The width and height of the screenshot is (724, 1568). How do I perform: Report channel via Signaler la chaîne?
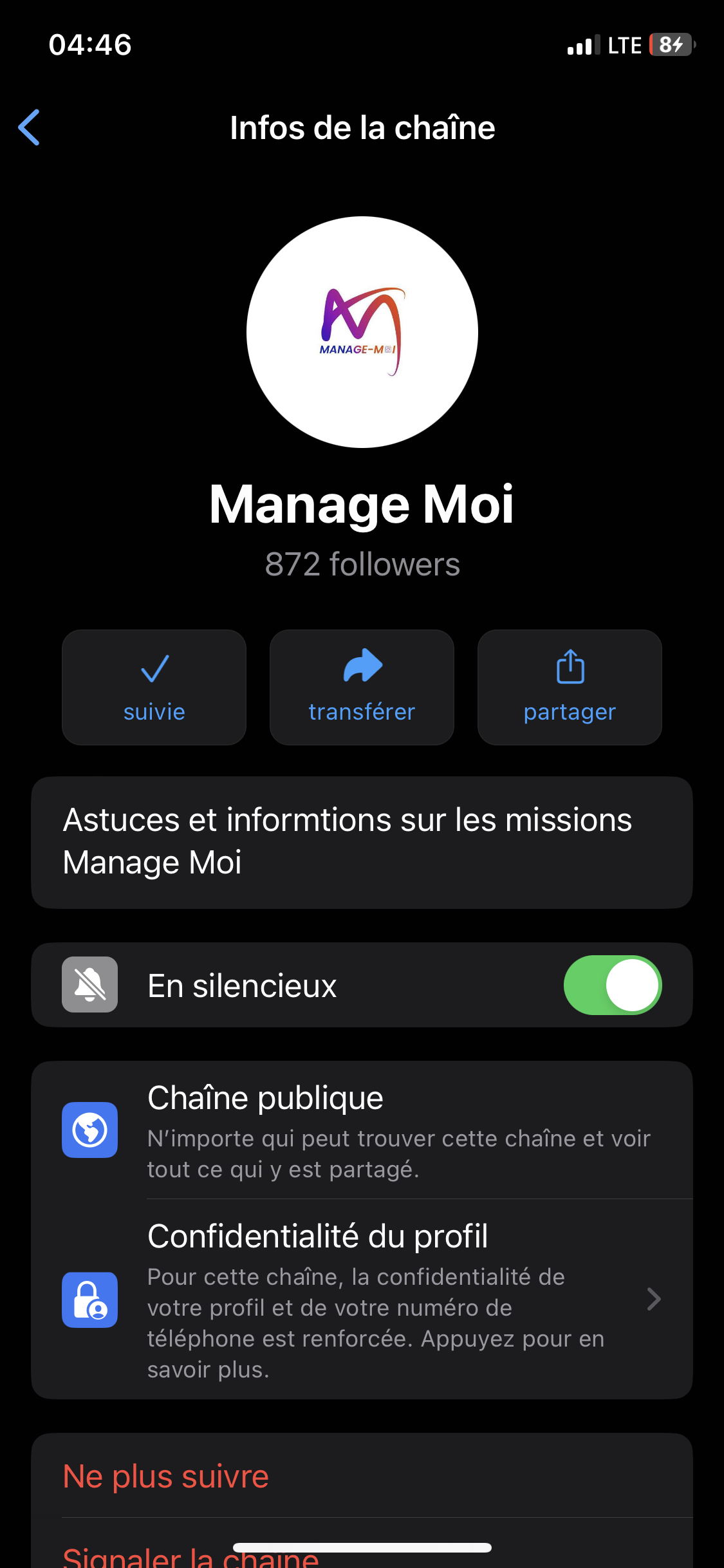click(x=190, y=1558)
